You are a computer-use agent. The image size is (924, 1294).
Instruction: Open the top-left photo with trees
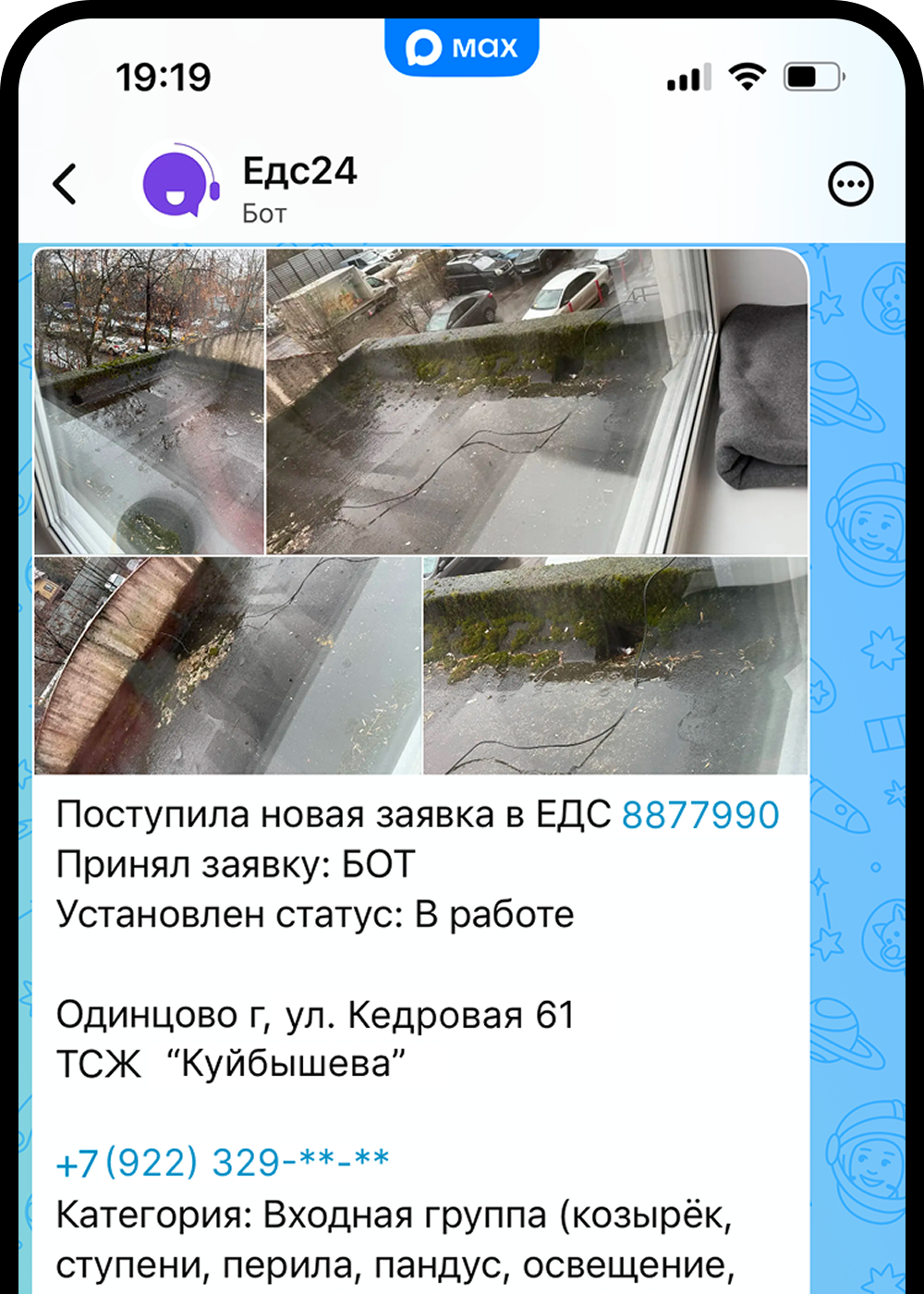point(150,401)
